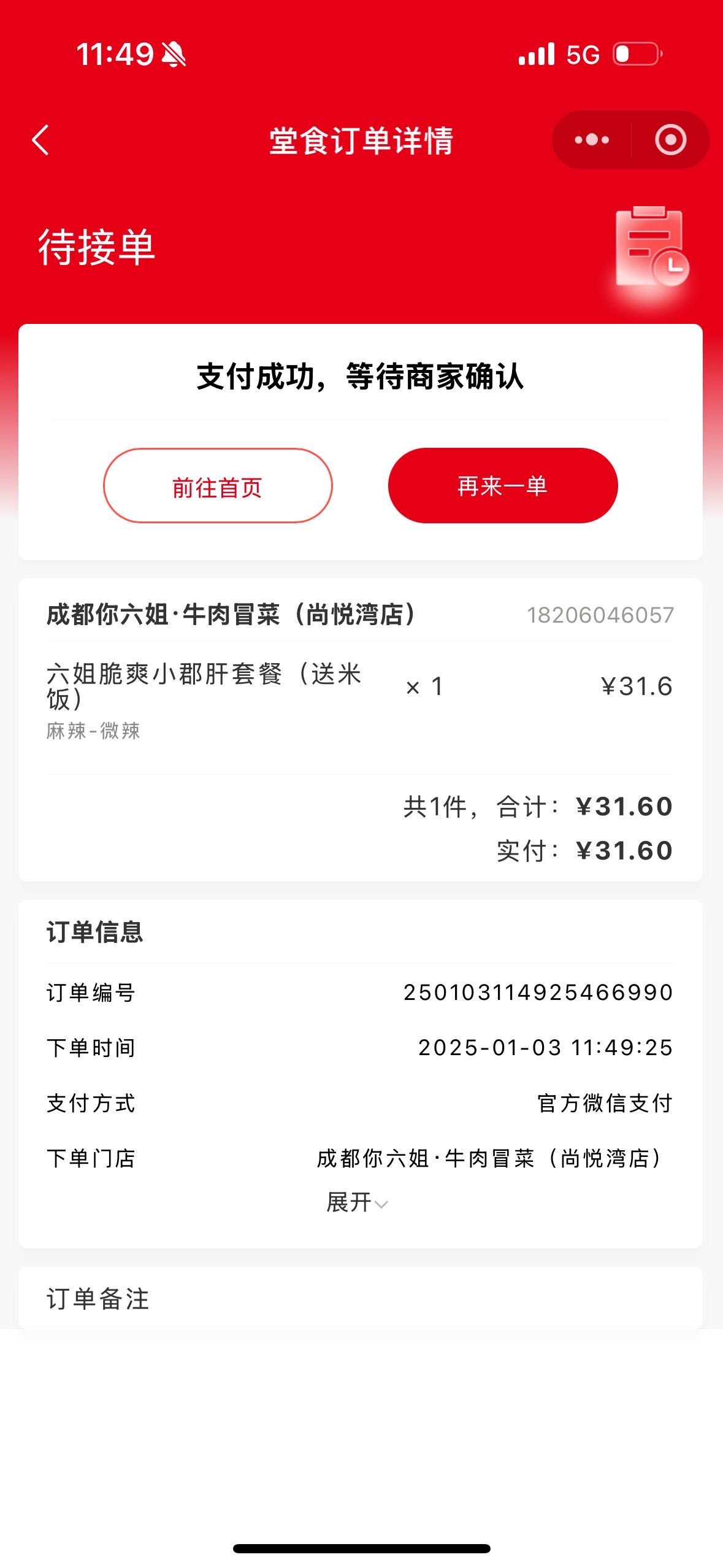The width and height of the screenshot is (723, 1568).
Task: Go back using the top-left arrow
Action: tap(40, 140)
